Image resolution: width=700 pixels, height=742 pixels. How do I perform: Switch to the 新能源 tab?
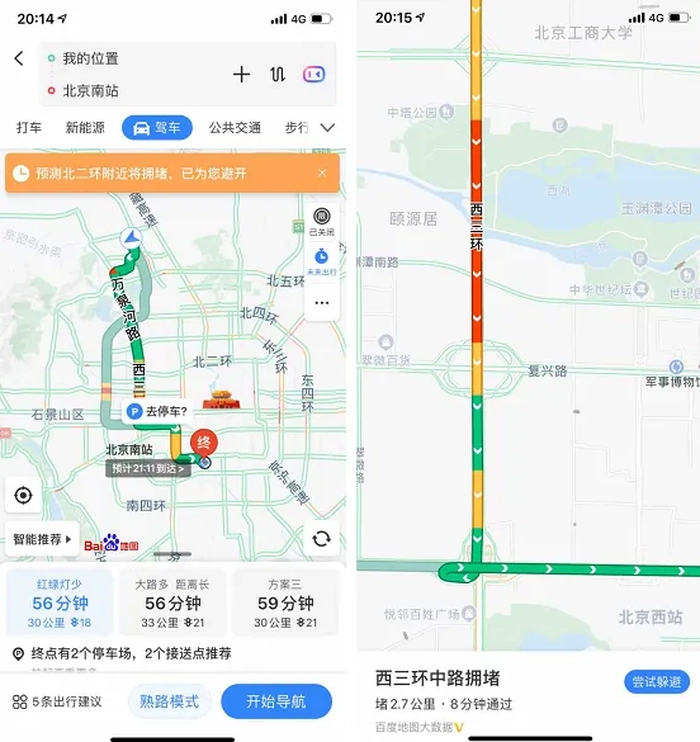(85, 128)
